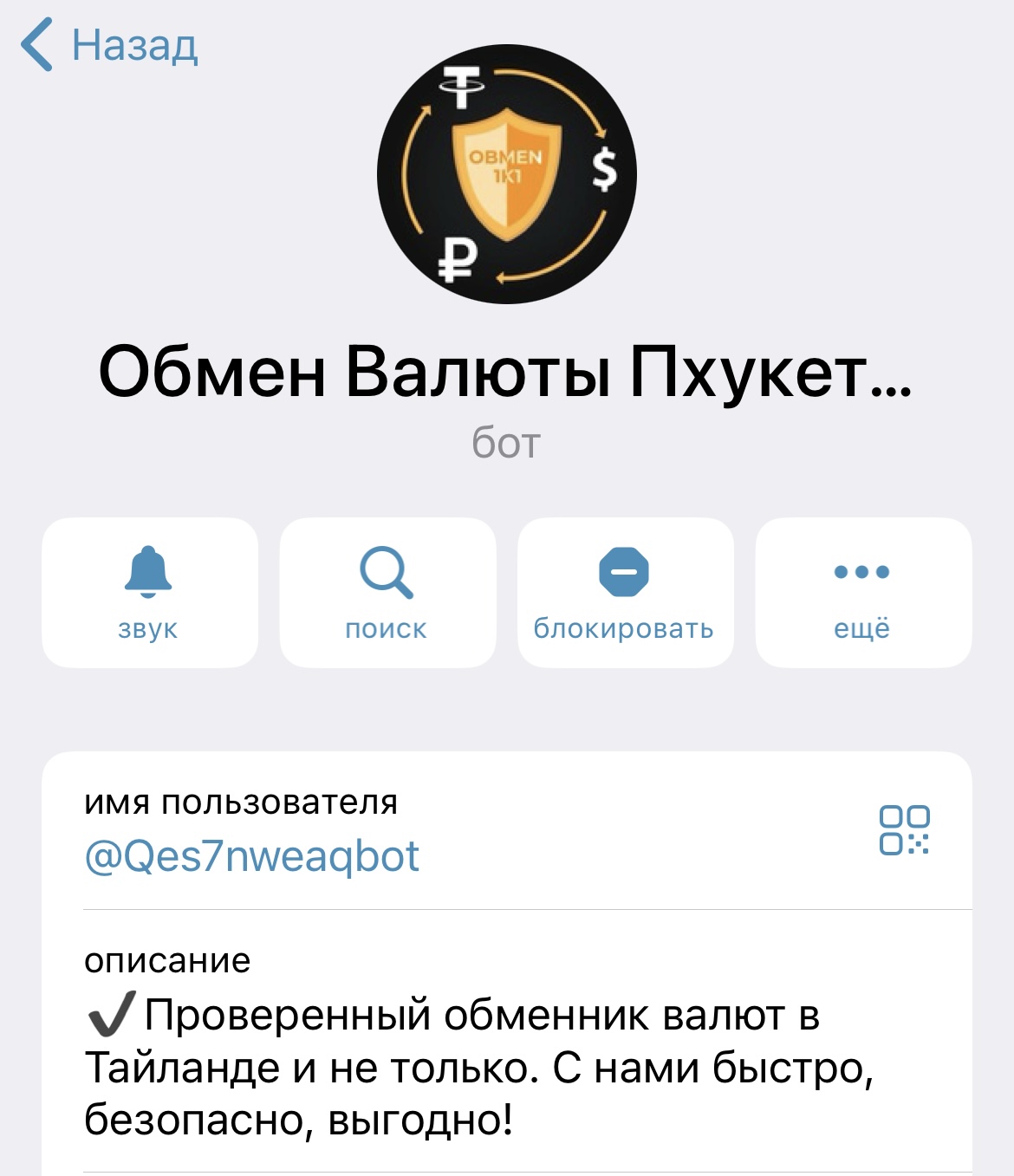The width and height of the screenshot is (1014, 1176).
Task: Tap the @Qes7nweaqbot username link
Action: click(251, 856)
